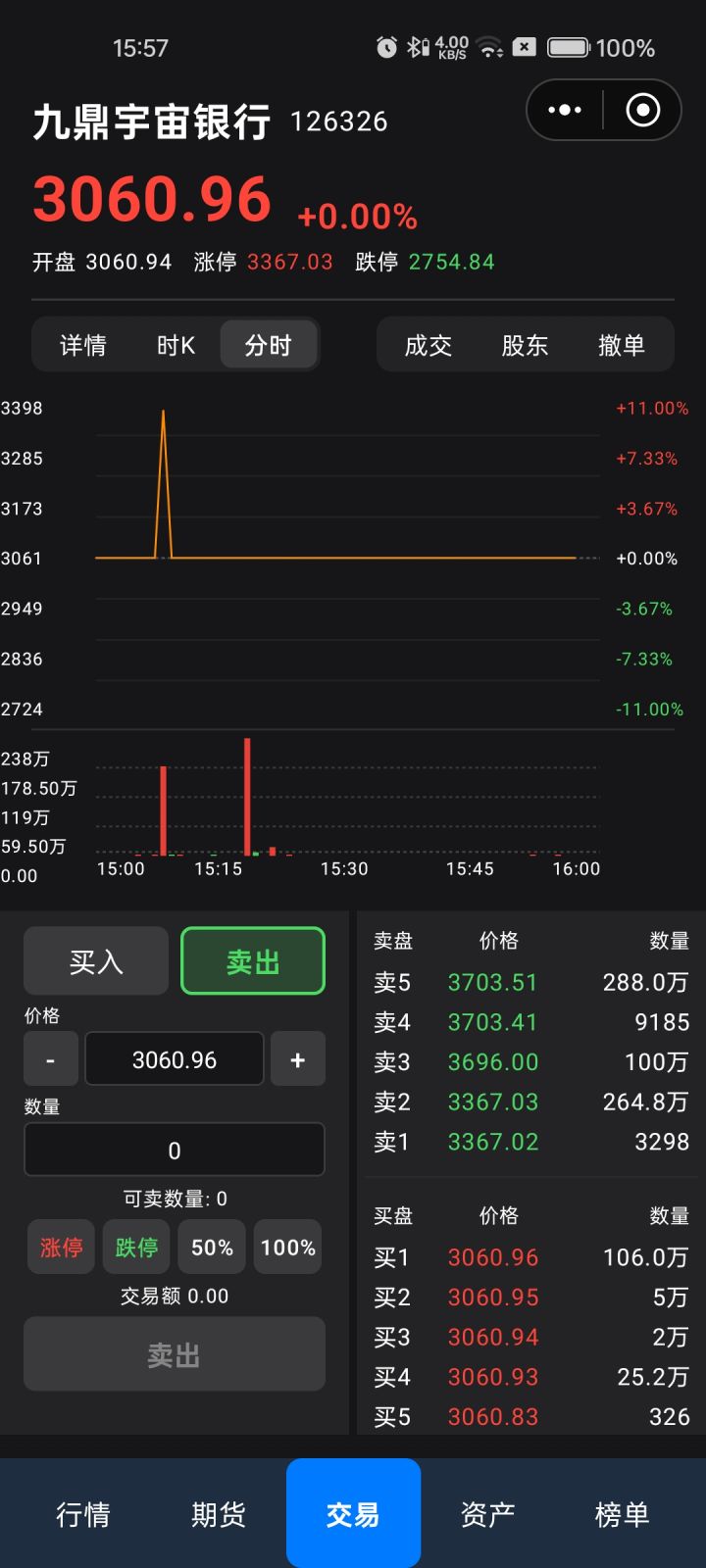This screenshot has width=706, height=1568.
Task: Close the mini-program via target icon
Action: pos(643,110)
